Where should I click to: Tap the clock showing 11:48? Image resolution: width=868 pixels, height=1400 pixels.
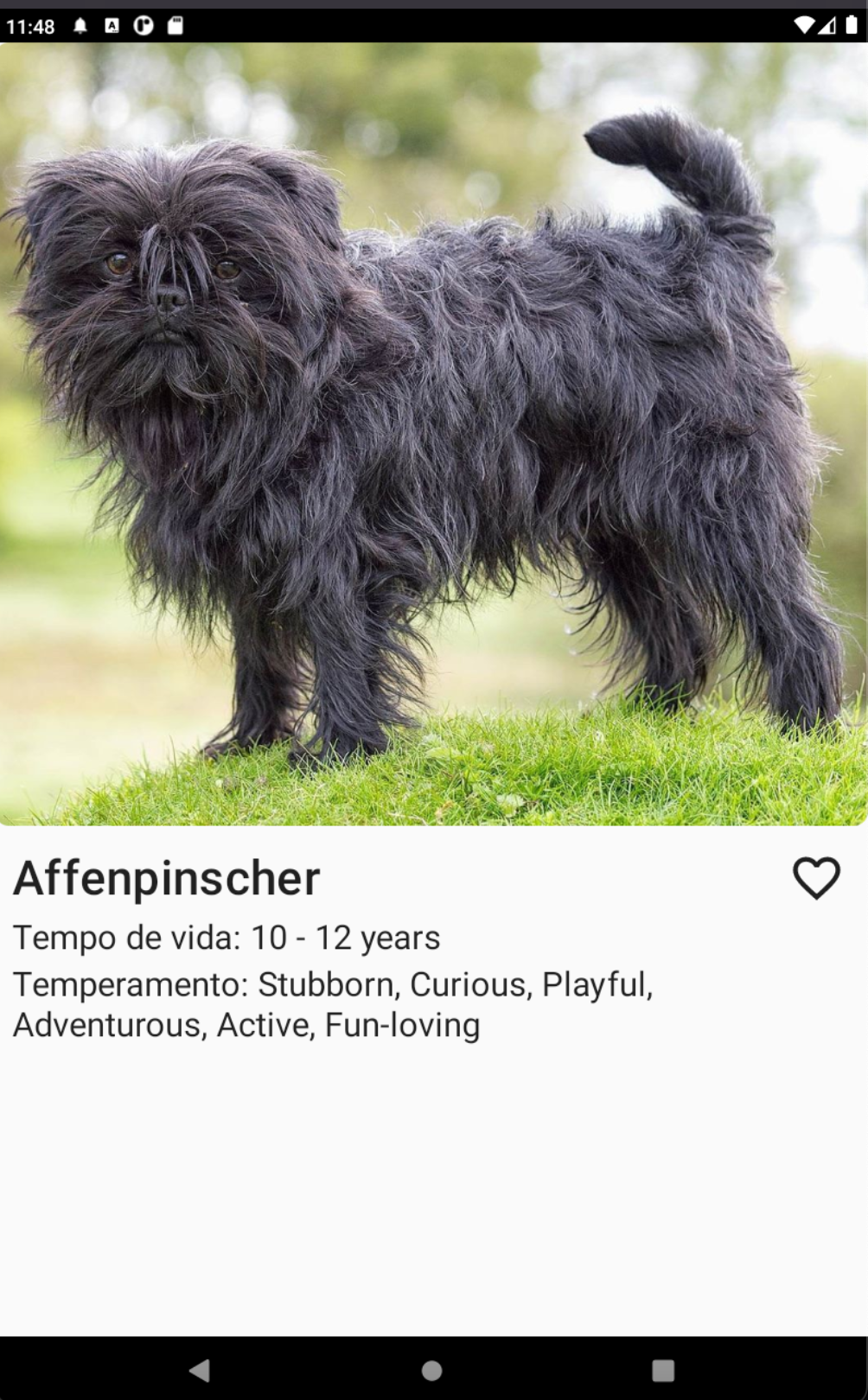29,26
